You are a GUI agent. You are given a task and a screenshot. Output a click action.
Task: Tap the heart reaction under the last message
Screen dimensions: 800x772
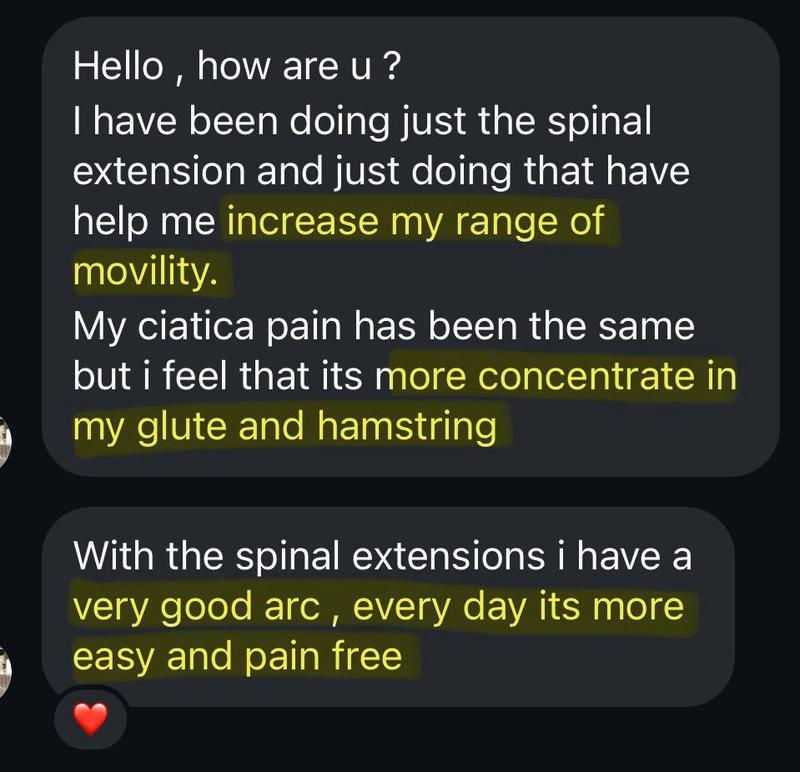coord(91,717)
